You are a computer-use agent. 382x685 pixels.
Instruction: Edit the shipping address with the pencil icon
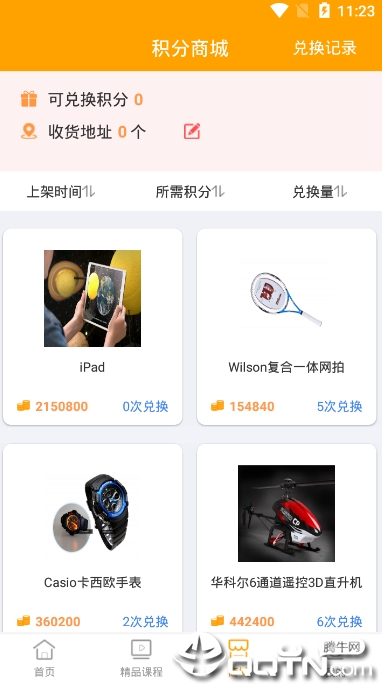click(x=192, y=131)
